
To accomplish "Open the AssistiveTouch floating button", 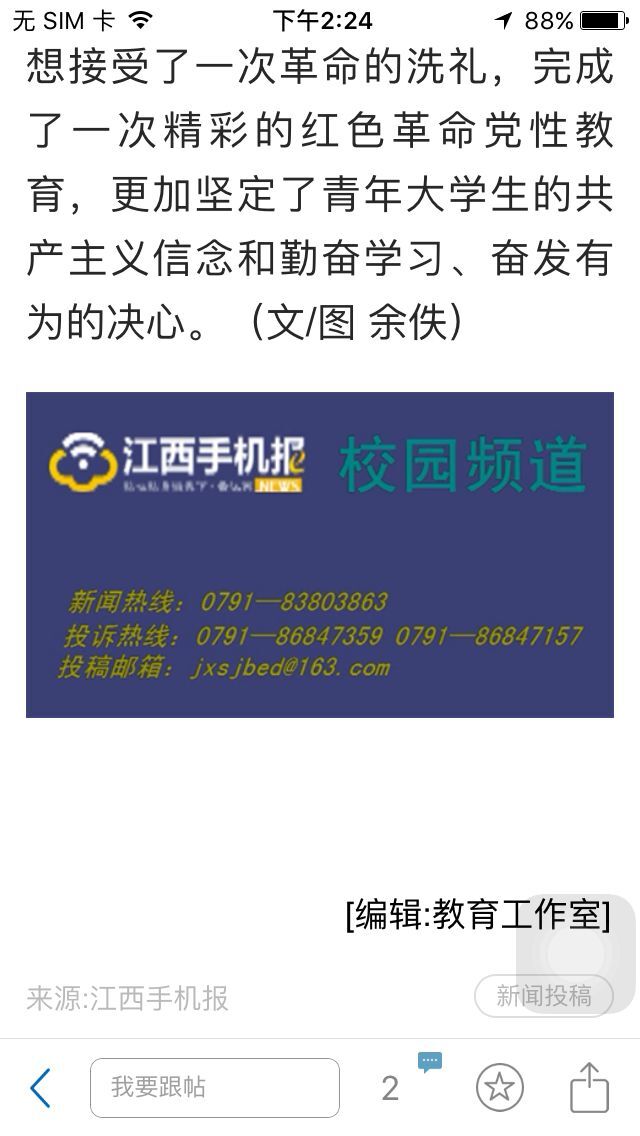I will pyautogui.click(x=575, y=952).
